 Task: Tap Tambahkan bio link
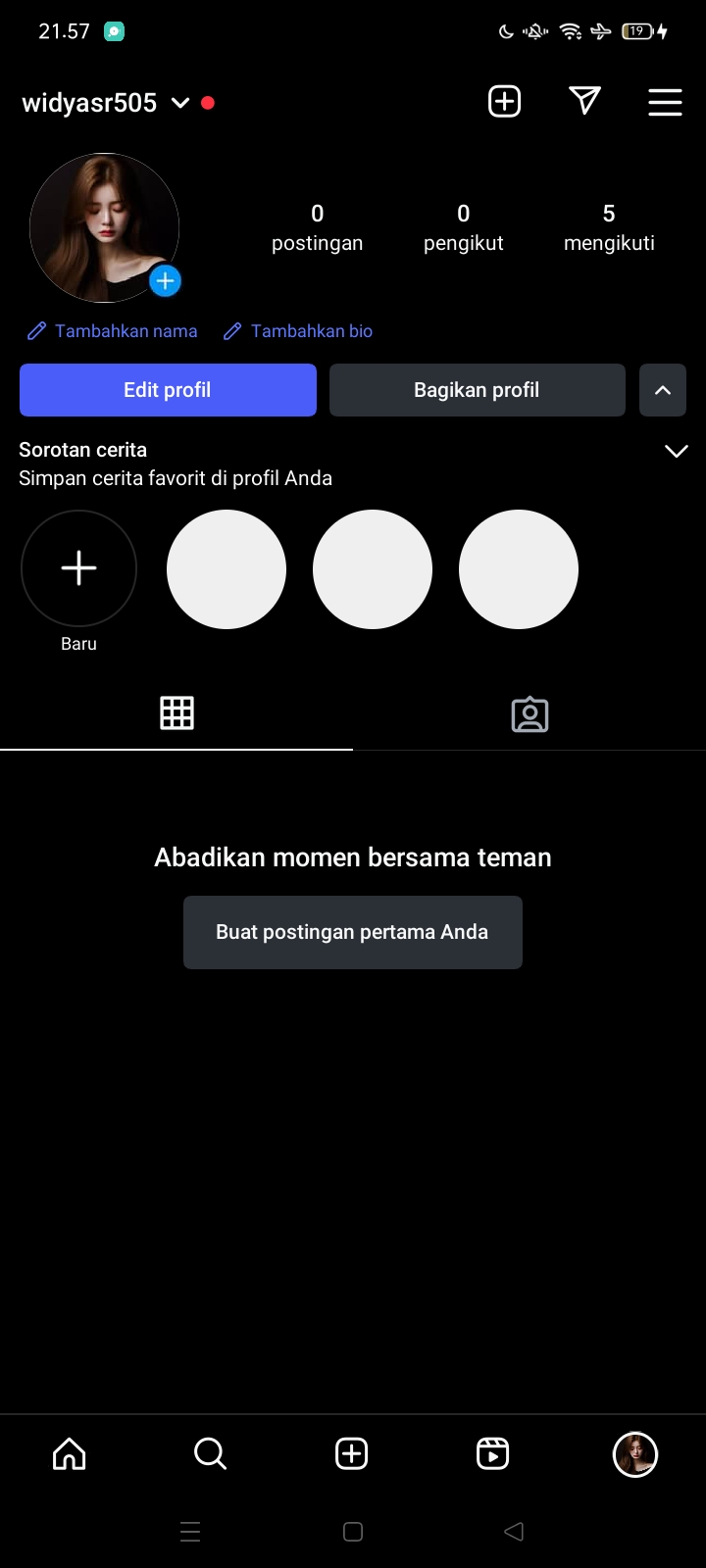click(298, 331)
